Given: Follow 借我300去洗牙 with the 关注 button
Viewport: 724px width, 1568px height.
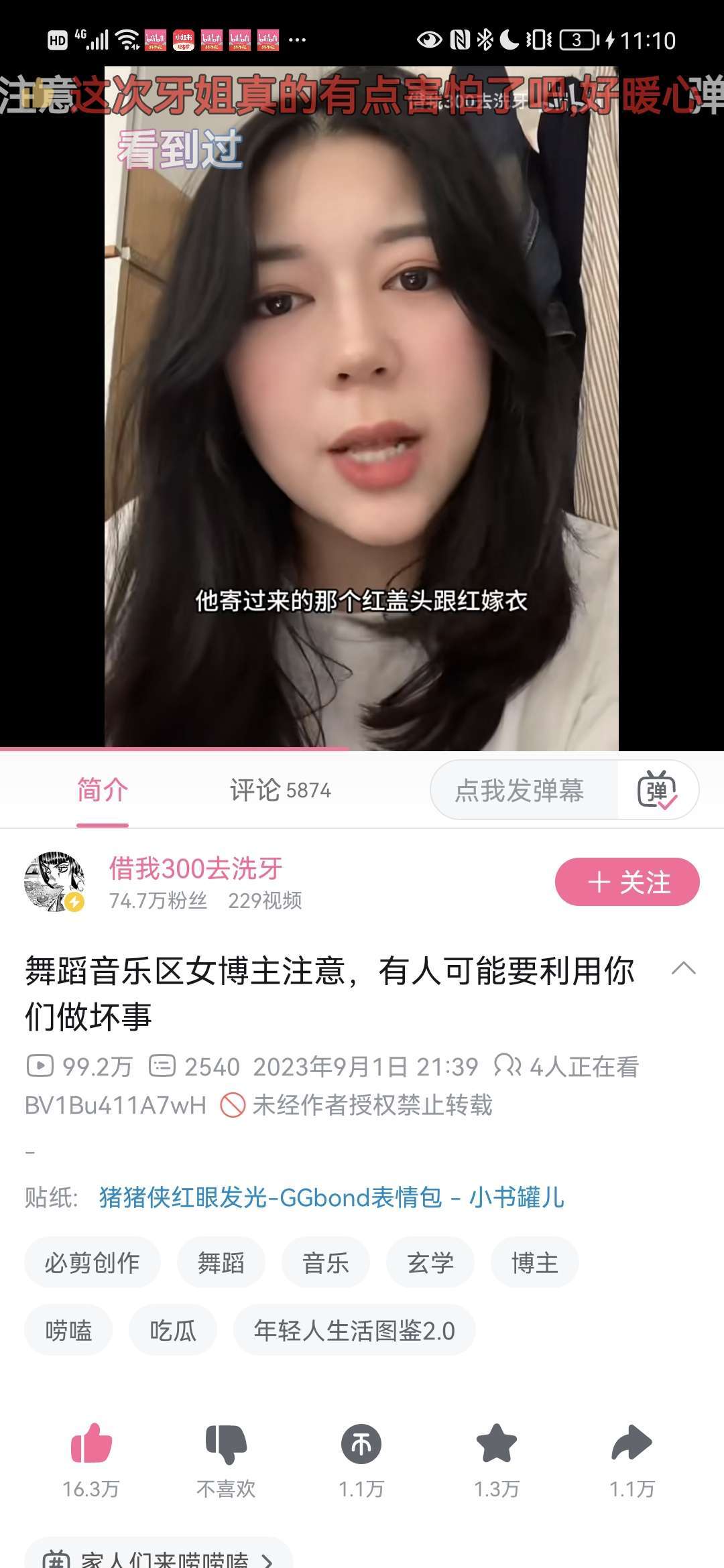Looking at the screenshot, I should (627, 882).
